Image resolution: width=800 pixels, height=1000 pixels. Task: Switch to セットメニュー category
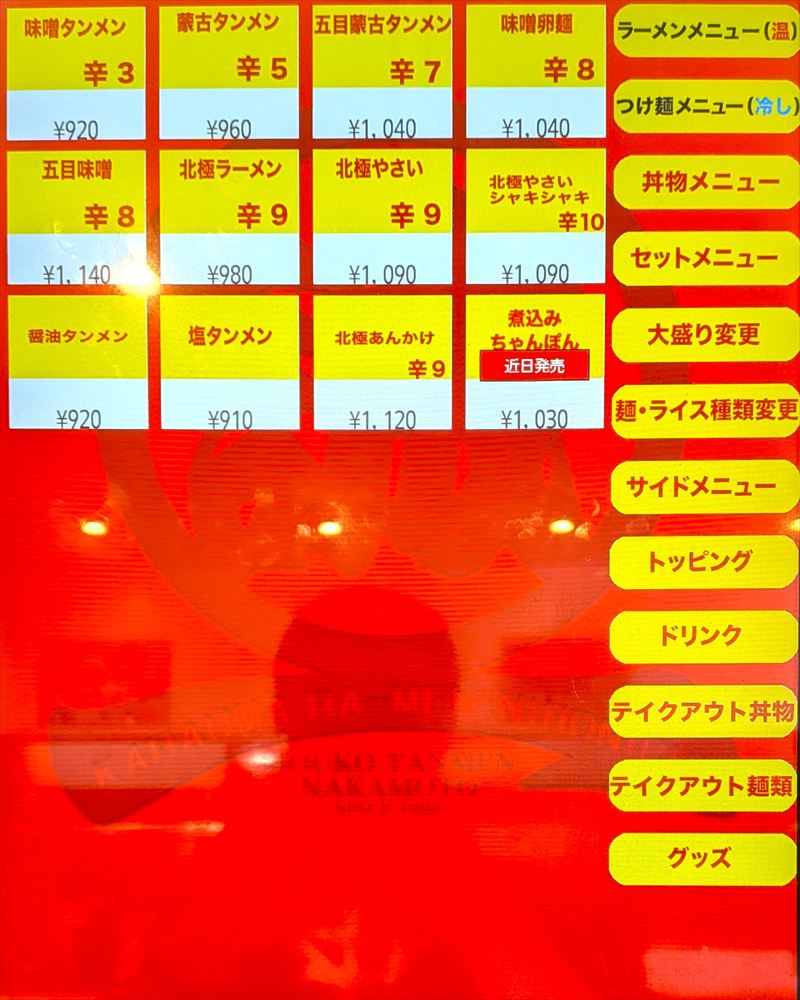[x=705, y=259]
